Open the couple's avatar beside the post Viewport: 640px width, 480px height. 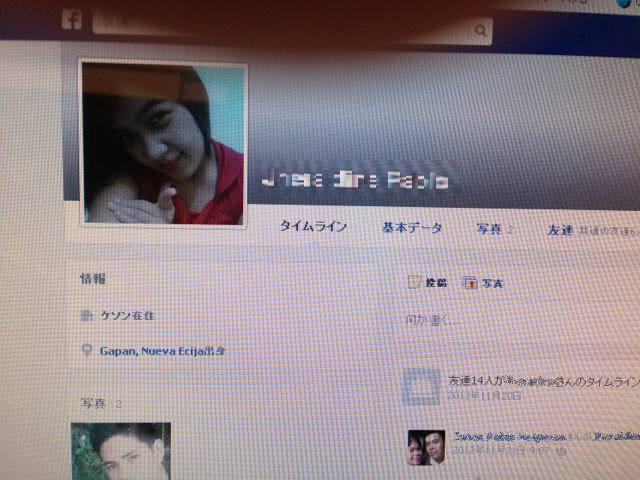pyautogui.click(x=425, y=446)
